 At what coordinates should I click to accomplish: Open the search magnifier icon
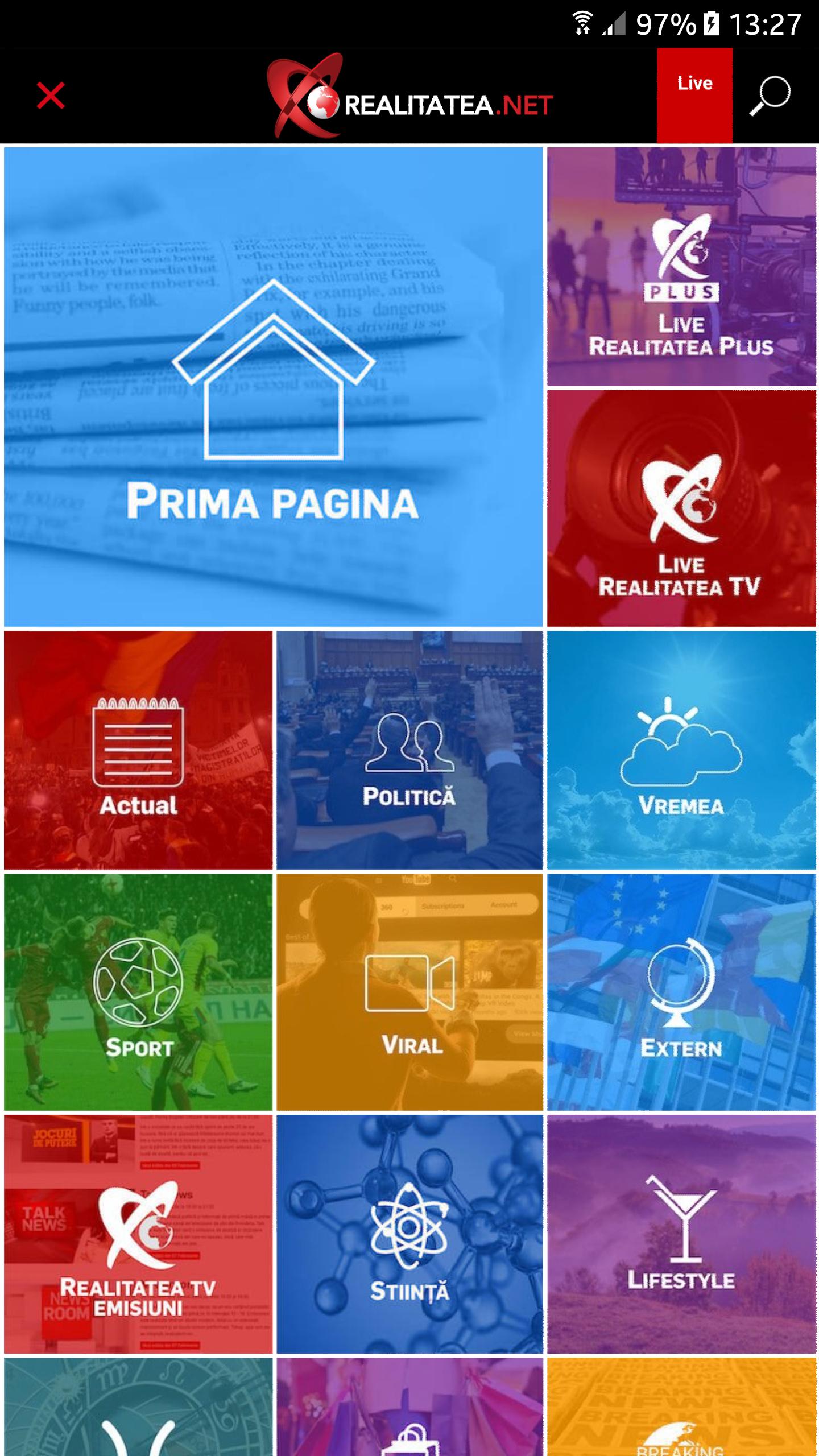tap(770, 95)
